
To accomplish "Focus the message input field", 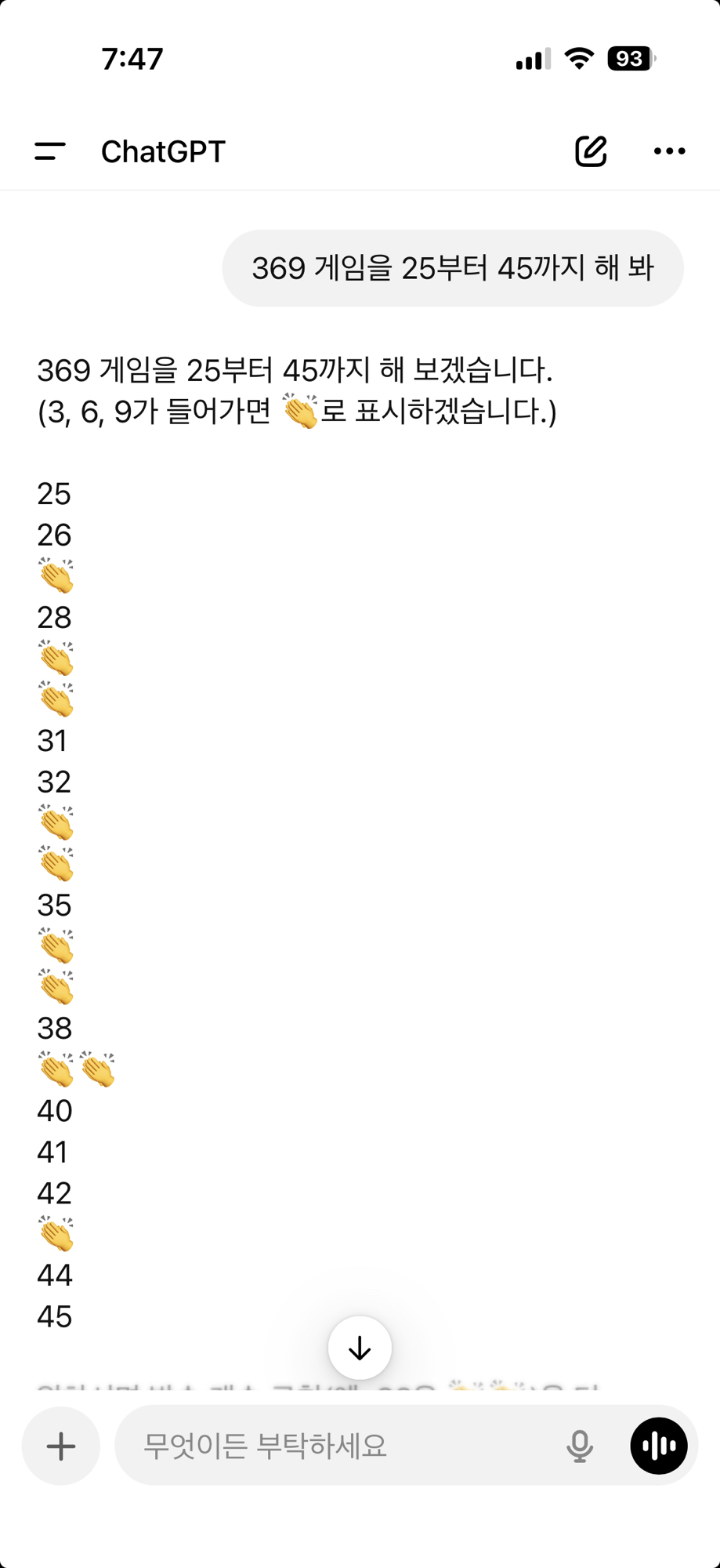I will coord(337,1446).
